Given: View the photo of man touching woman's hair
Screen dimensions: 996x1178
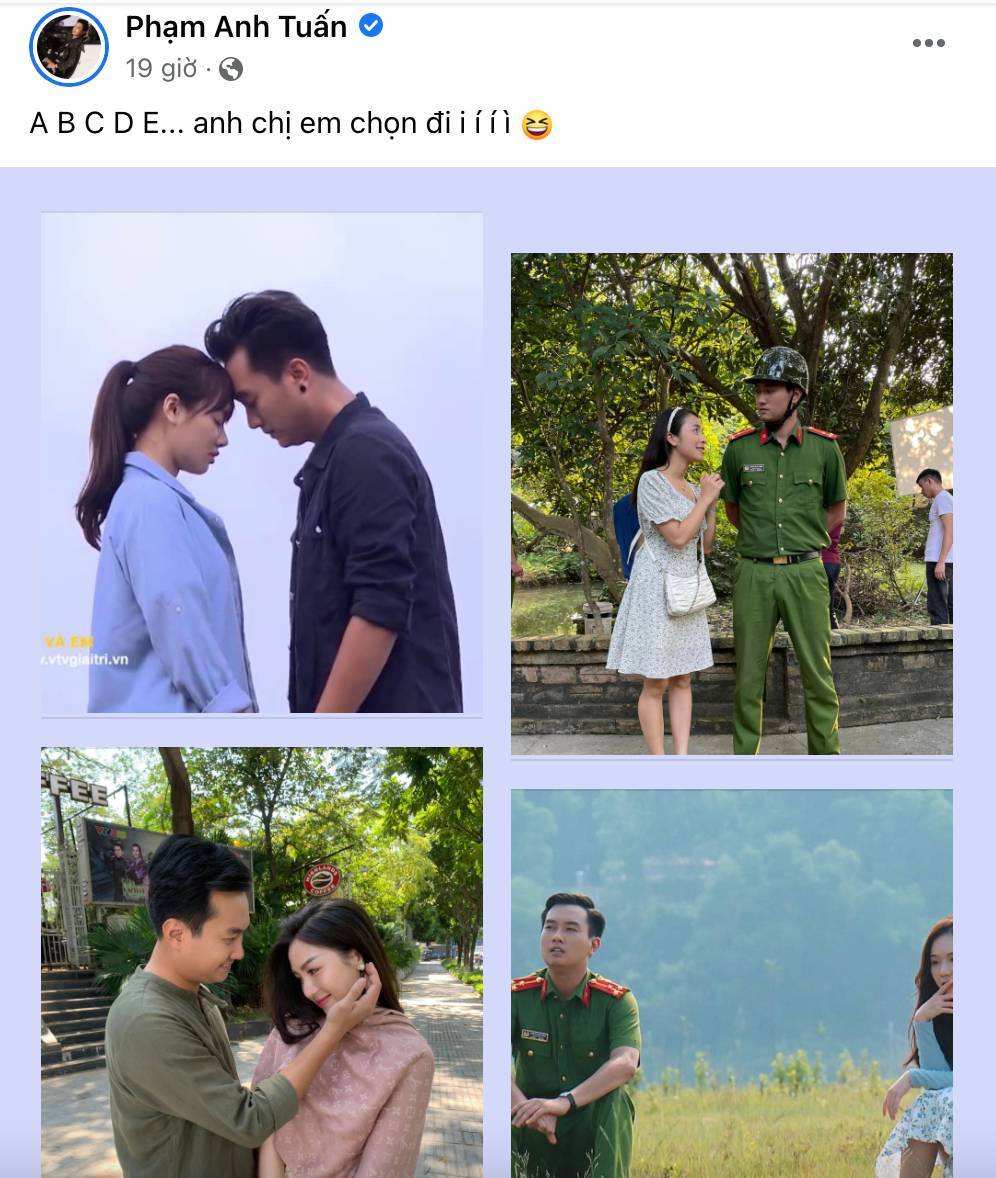Looking at the screenshot, I should pyautogui.click(x=262, y=961).
